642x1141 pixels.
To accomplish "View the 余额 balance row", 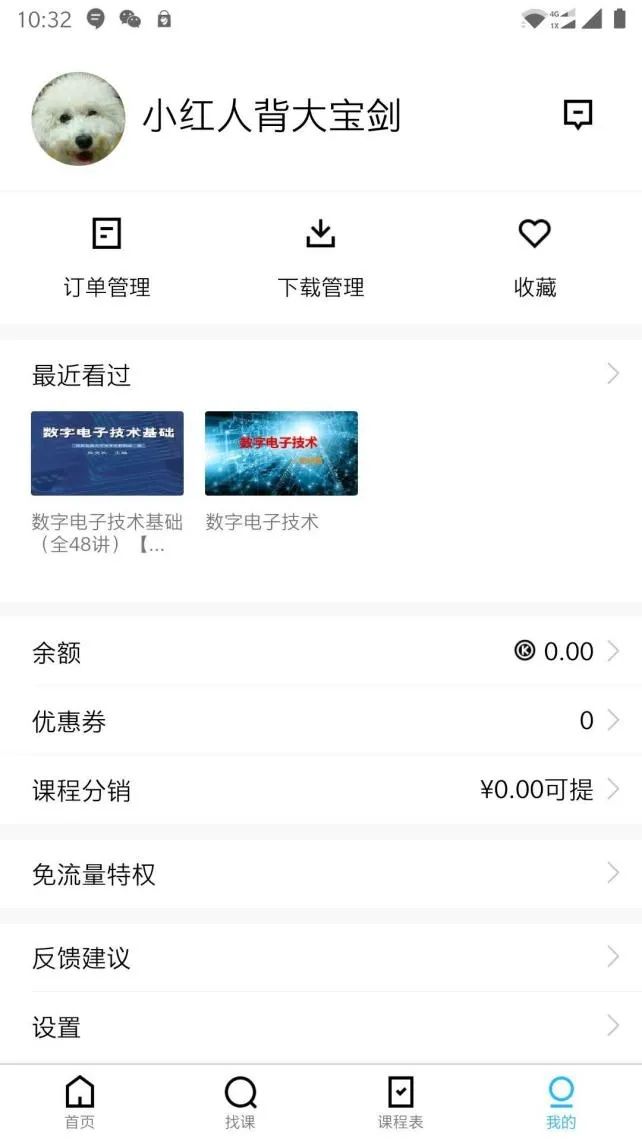I will tap(321, 652).
